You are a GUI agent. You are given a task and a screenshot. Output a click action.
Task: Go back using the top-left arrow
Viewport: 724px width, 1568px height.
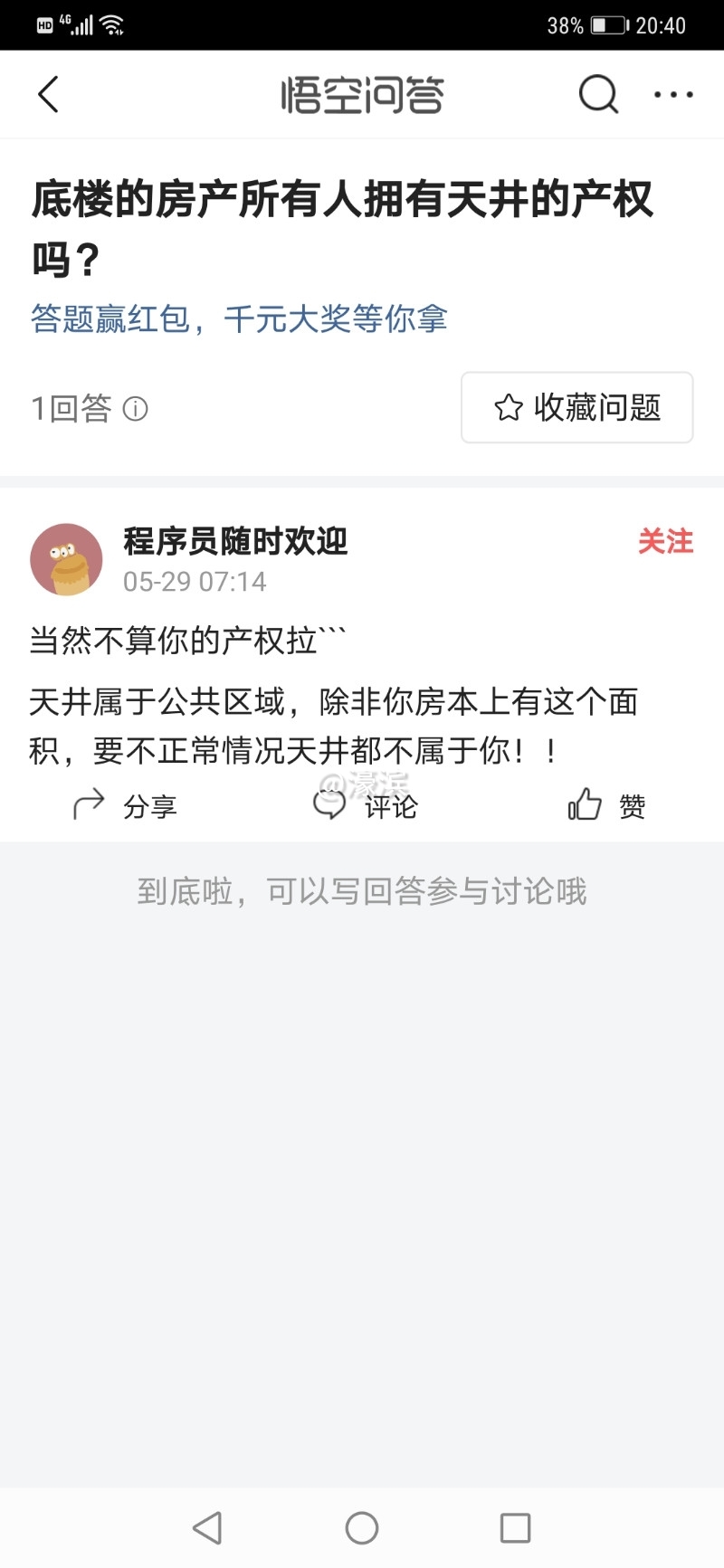tap(49, 94)
